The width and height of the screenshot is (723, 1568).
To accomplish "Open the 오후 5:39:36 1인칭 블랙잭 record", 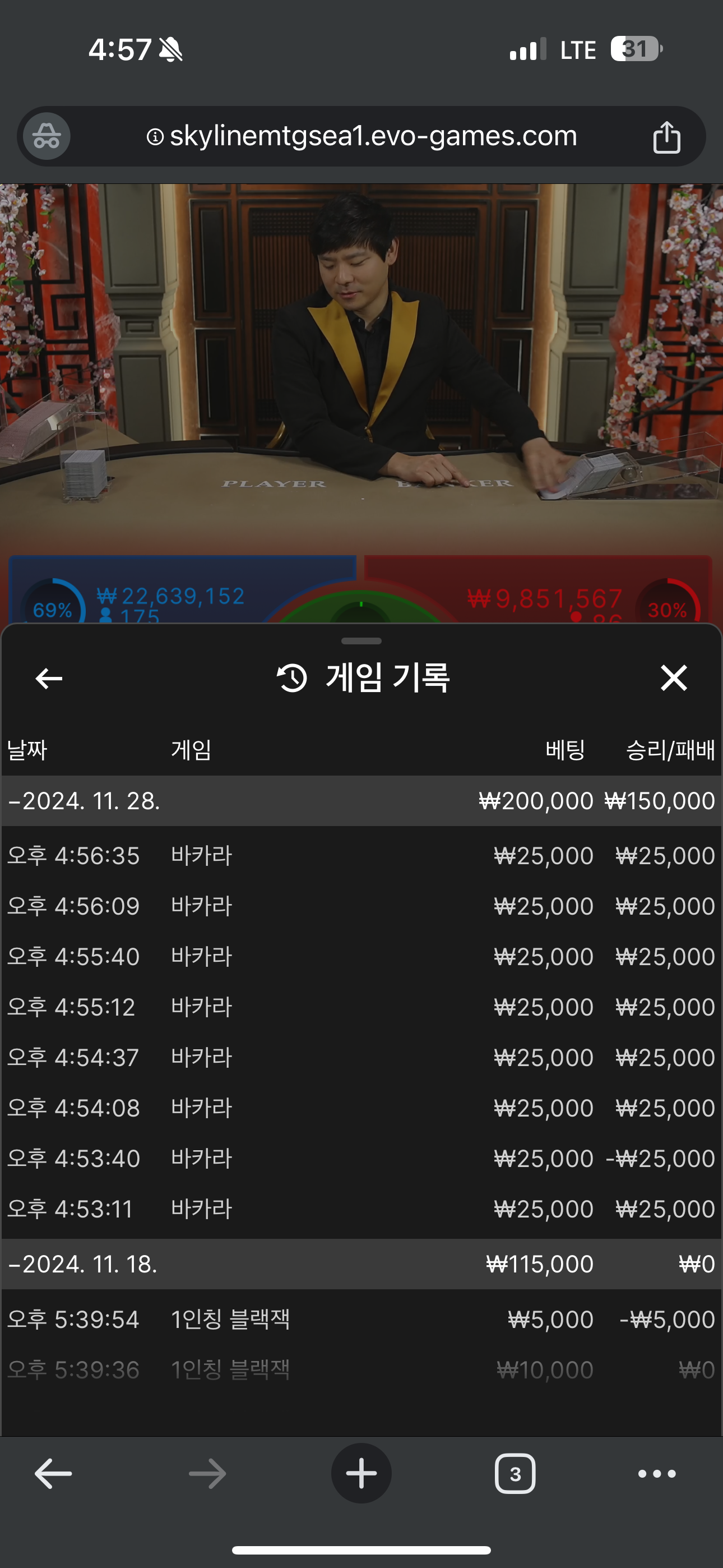I will pos(361,1370).
